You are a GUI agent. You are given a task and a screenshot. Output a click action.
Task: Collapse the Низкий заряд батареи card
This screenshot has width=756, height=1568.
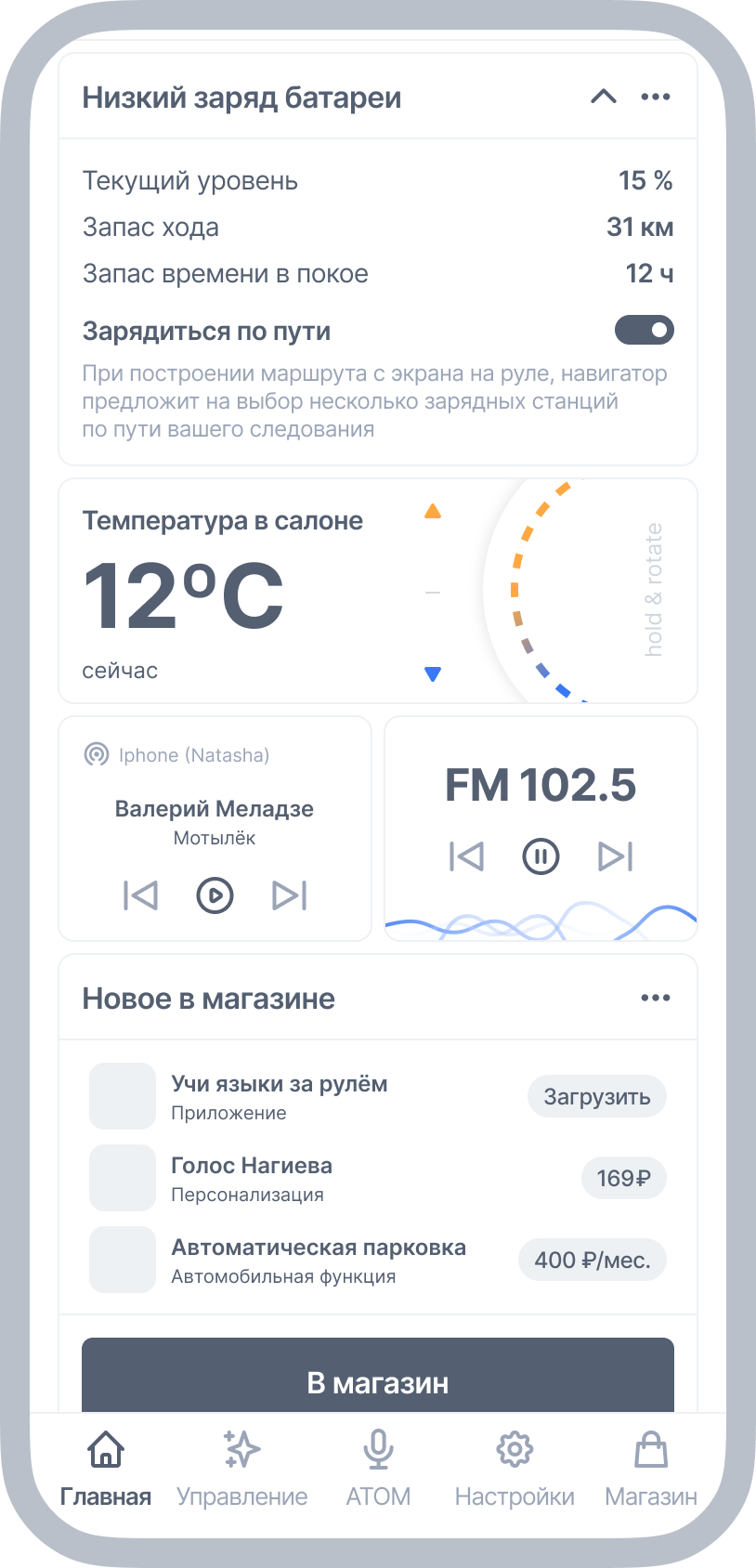click(604, 97)
